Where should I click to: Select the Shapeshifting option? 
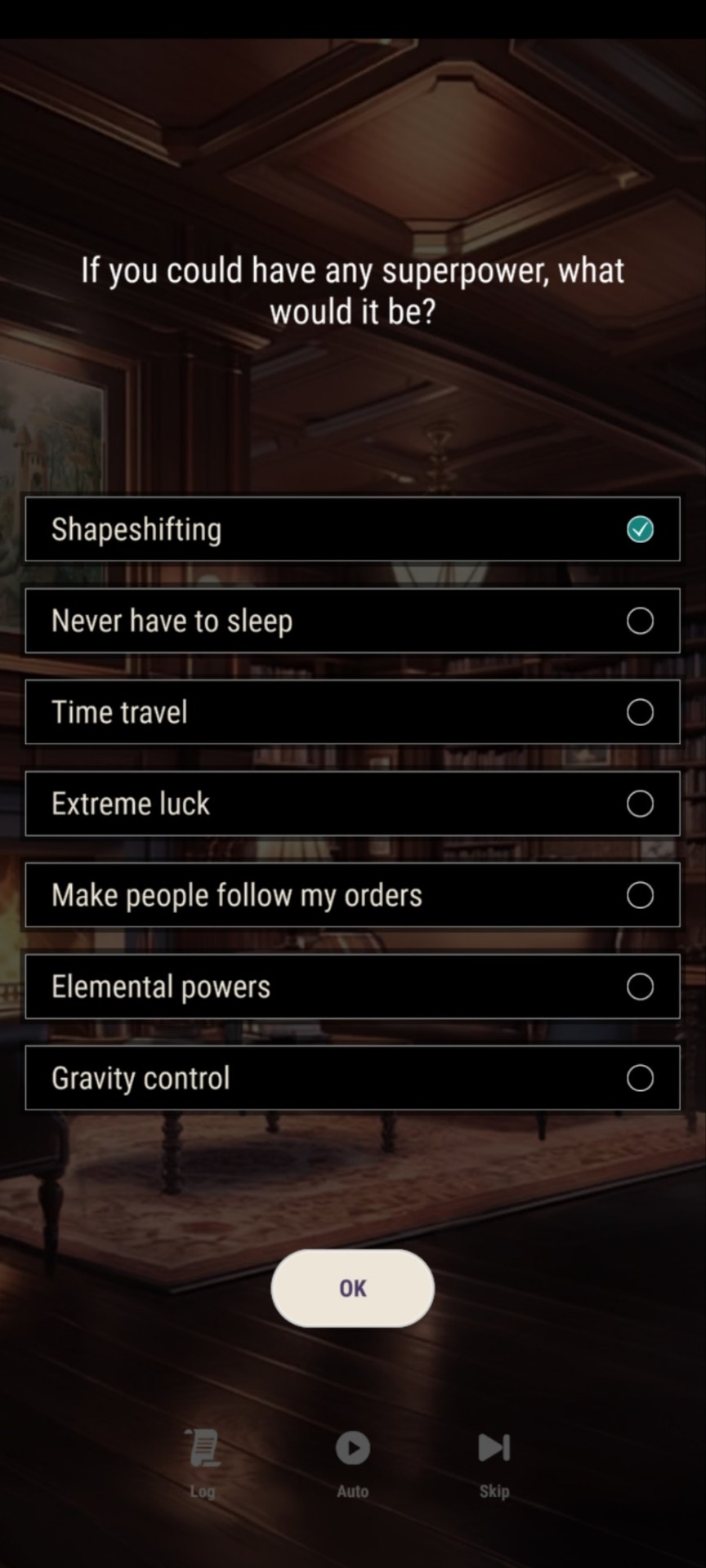tap(352, 529)
